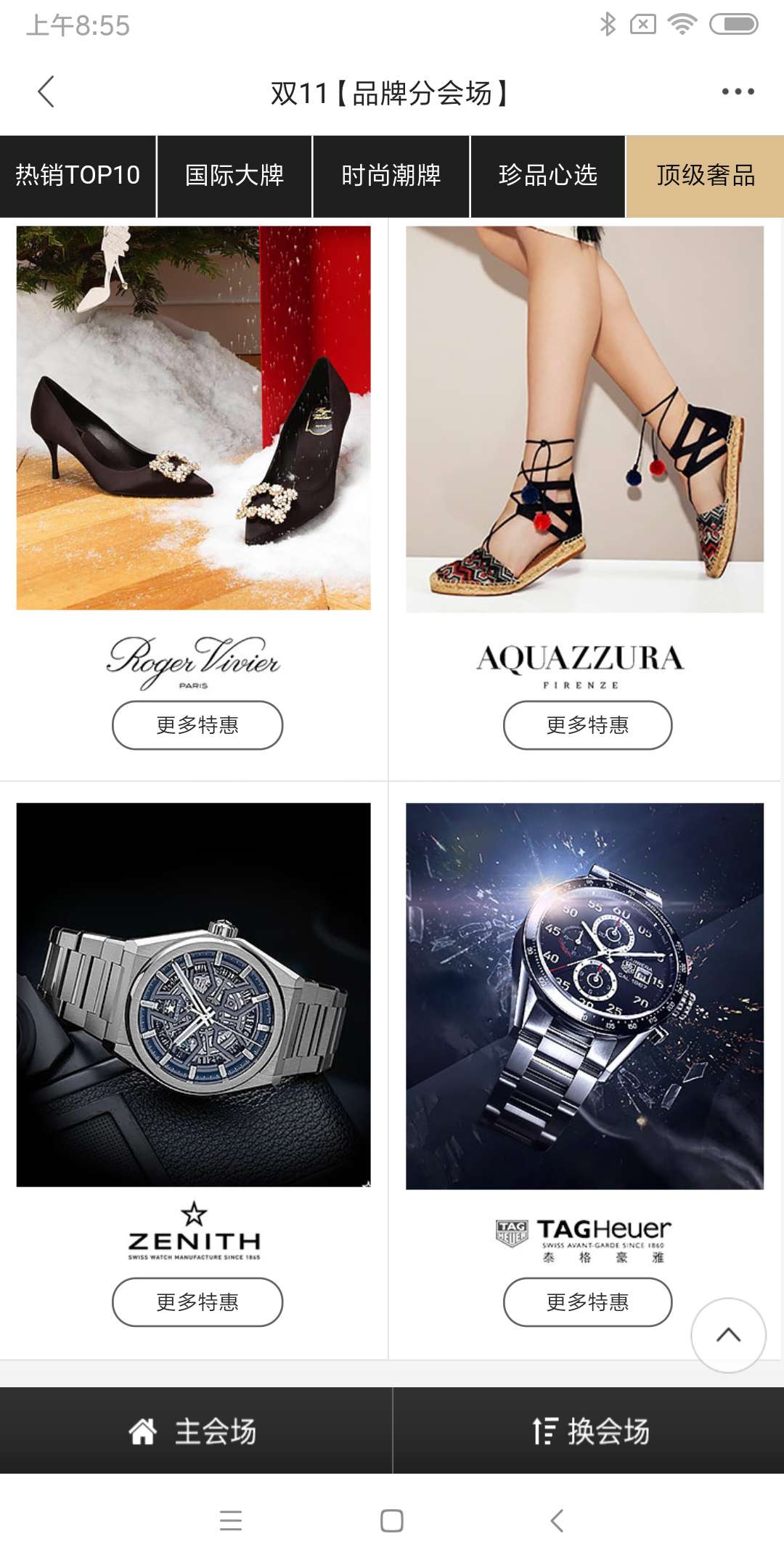The width and height of the screenshot is (784, 1568).
Task: Tap 更多特惠 under Aquazzura
Action: pyautogui.click(x=587, y=724)
